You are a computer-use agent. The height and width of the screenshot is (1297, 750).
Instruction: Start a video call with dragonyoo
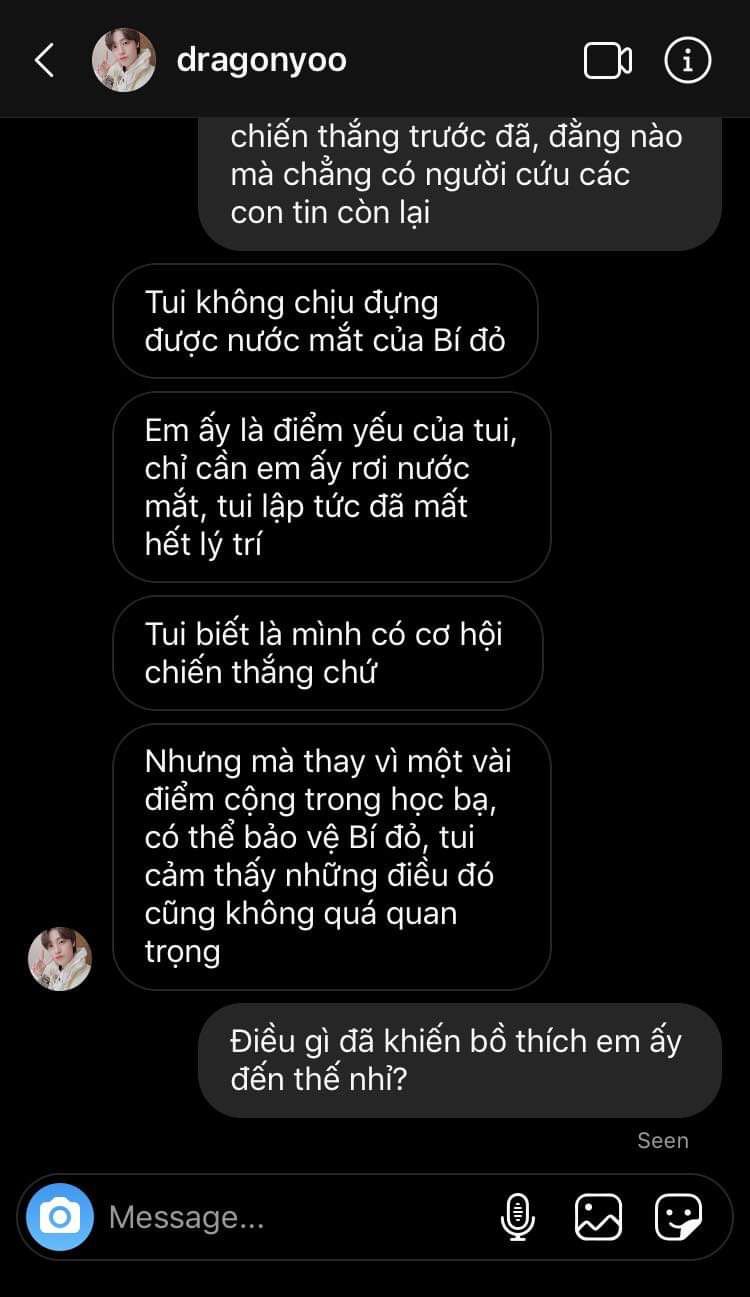pyautogui.click(x=607, y=61)
